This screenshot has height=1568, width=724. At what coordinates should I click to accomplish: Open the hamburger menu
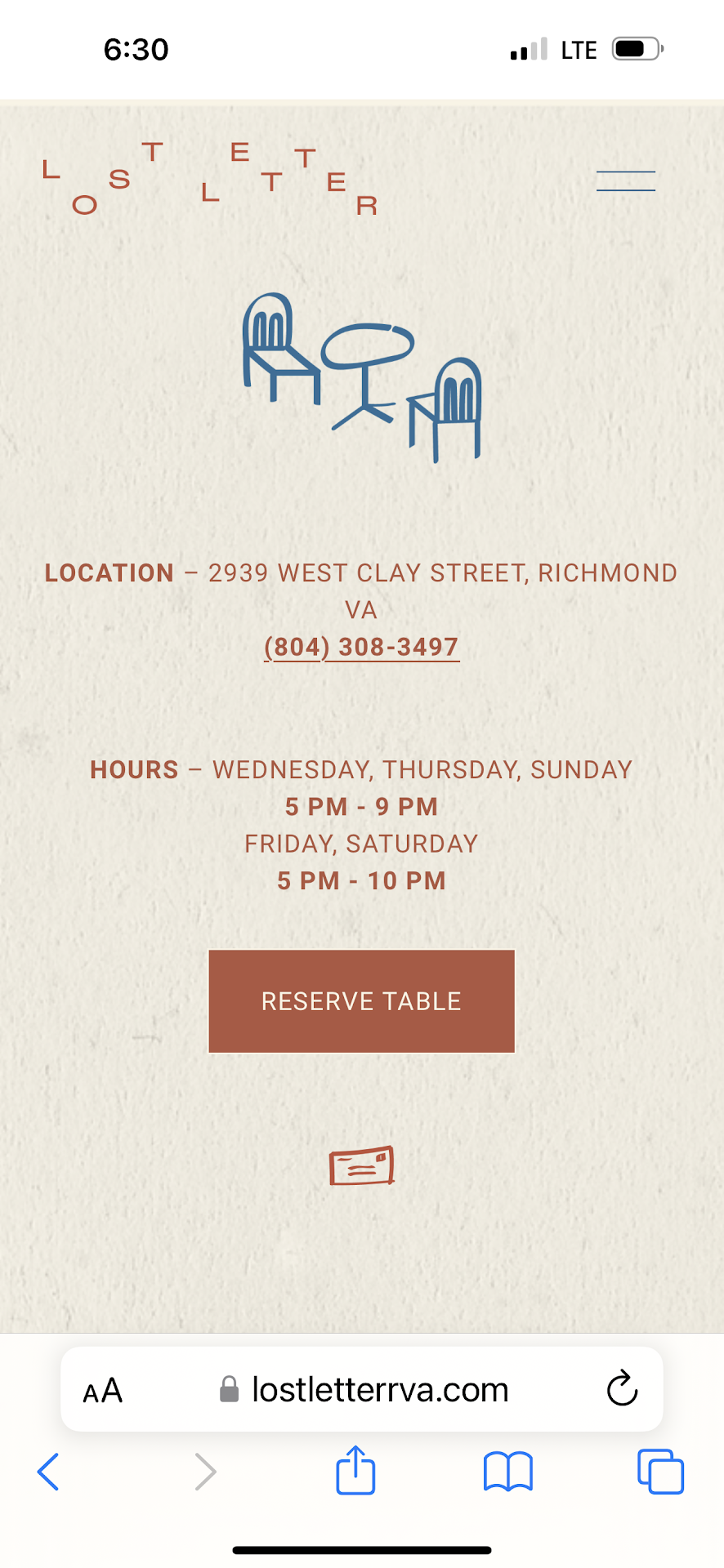[x=625, y=181]
